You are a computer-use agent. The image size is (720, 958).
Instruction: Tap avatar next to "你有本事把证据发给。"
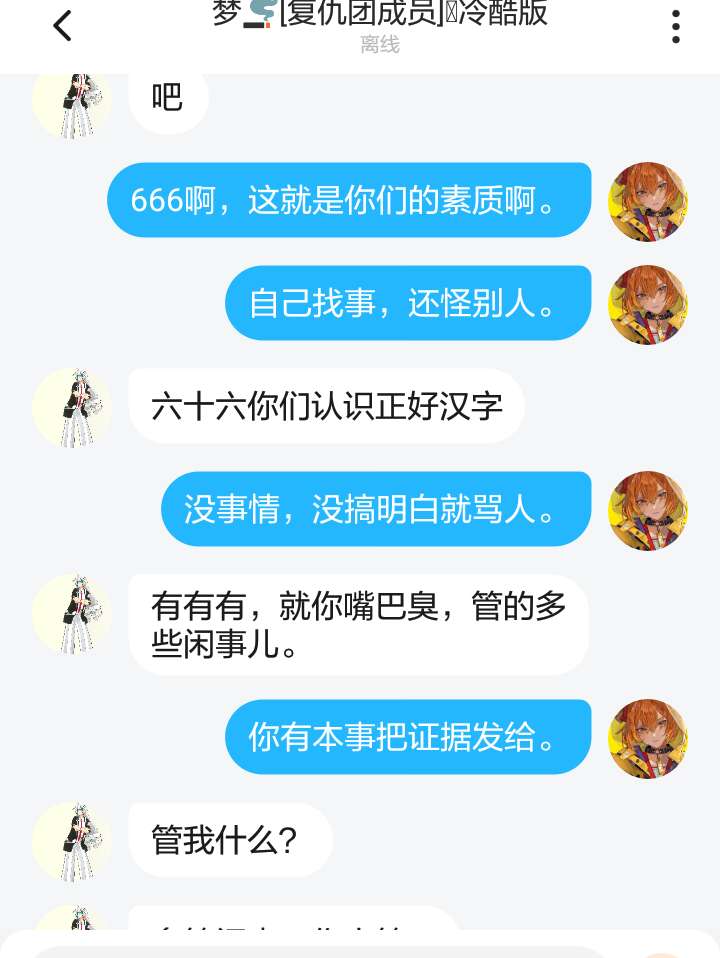point(648,738)
